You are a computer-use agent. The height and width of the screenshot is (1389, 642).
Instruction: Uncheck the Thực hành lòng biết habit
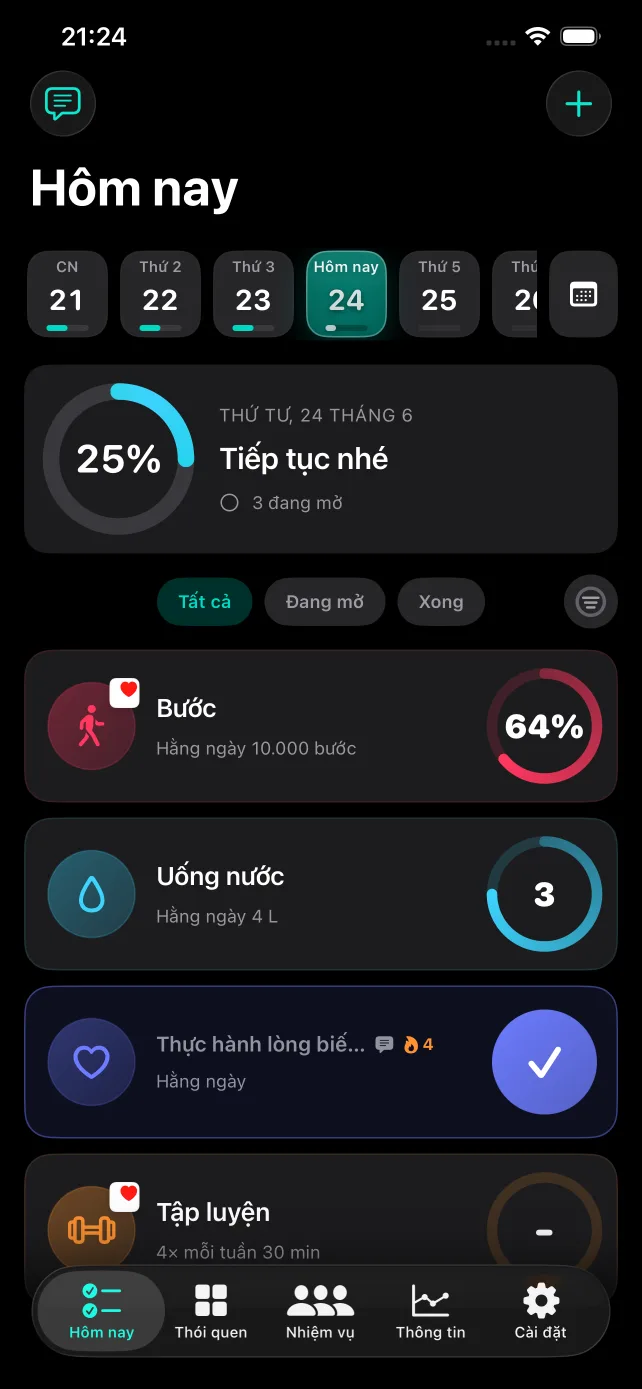tap(544, 1062)
